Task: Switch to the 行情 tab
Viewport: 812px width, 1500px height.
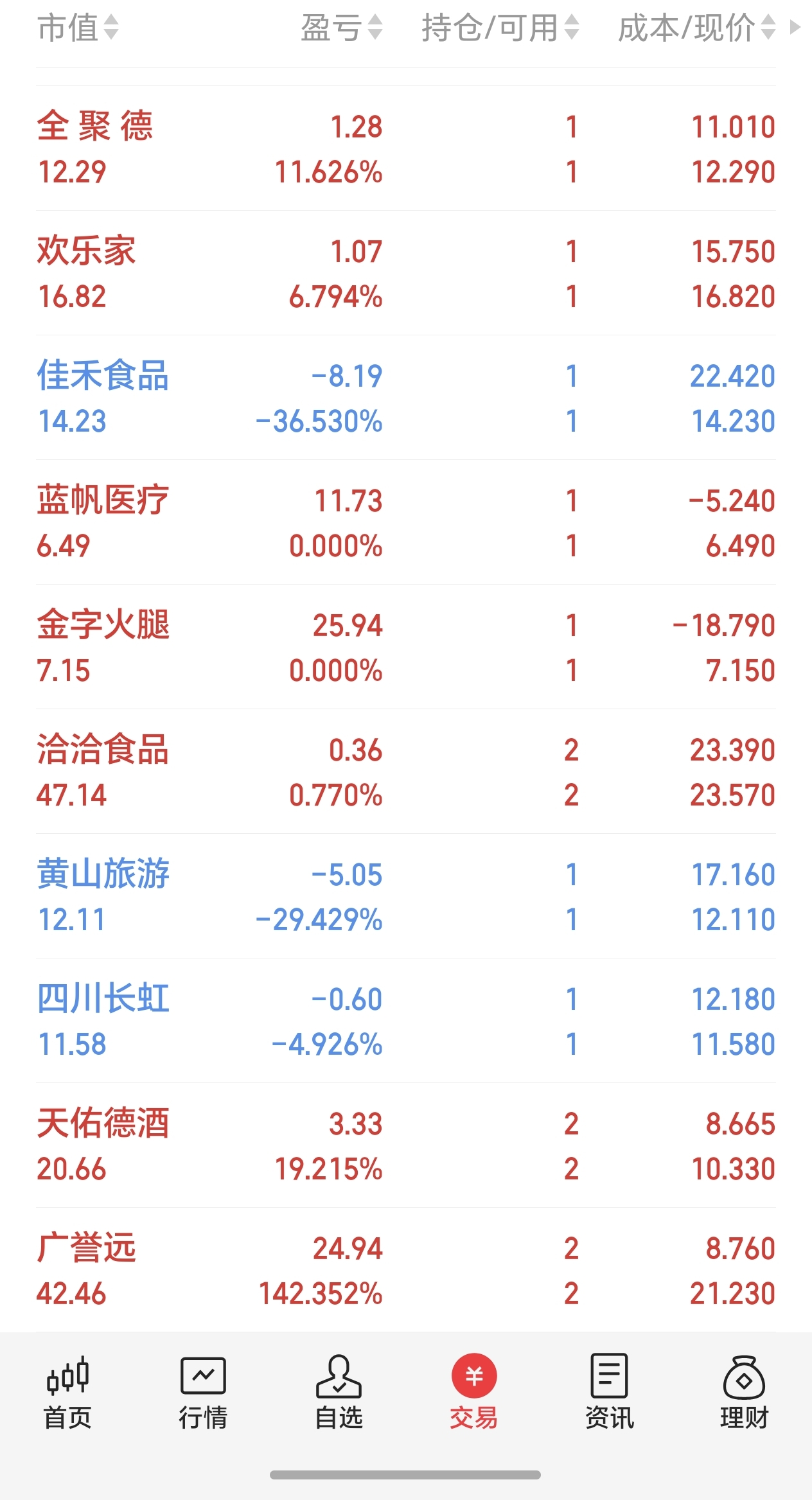Action: coord(203,1392)
